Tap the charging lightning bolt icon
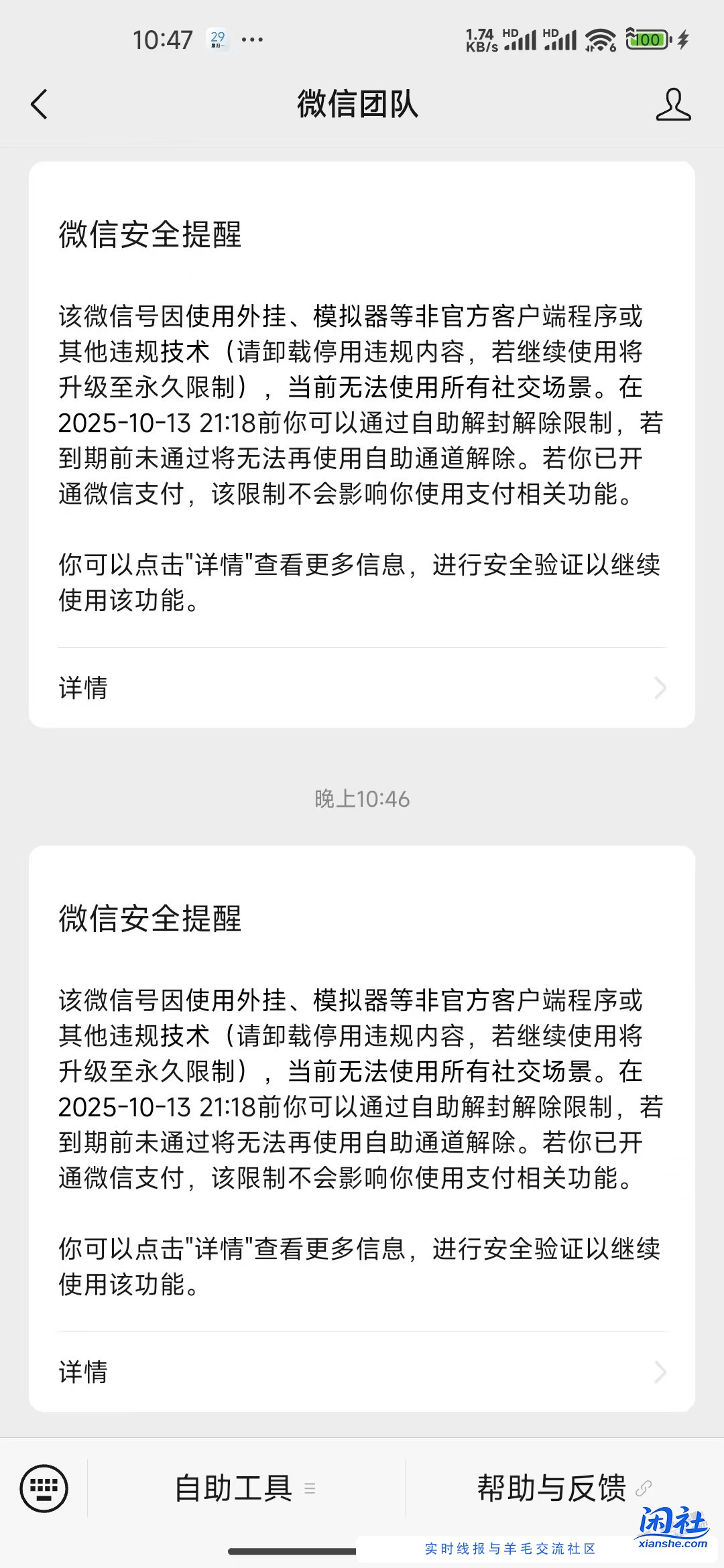724x1568 pixels. 684,38
